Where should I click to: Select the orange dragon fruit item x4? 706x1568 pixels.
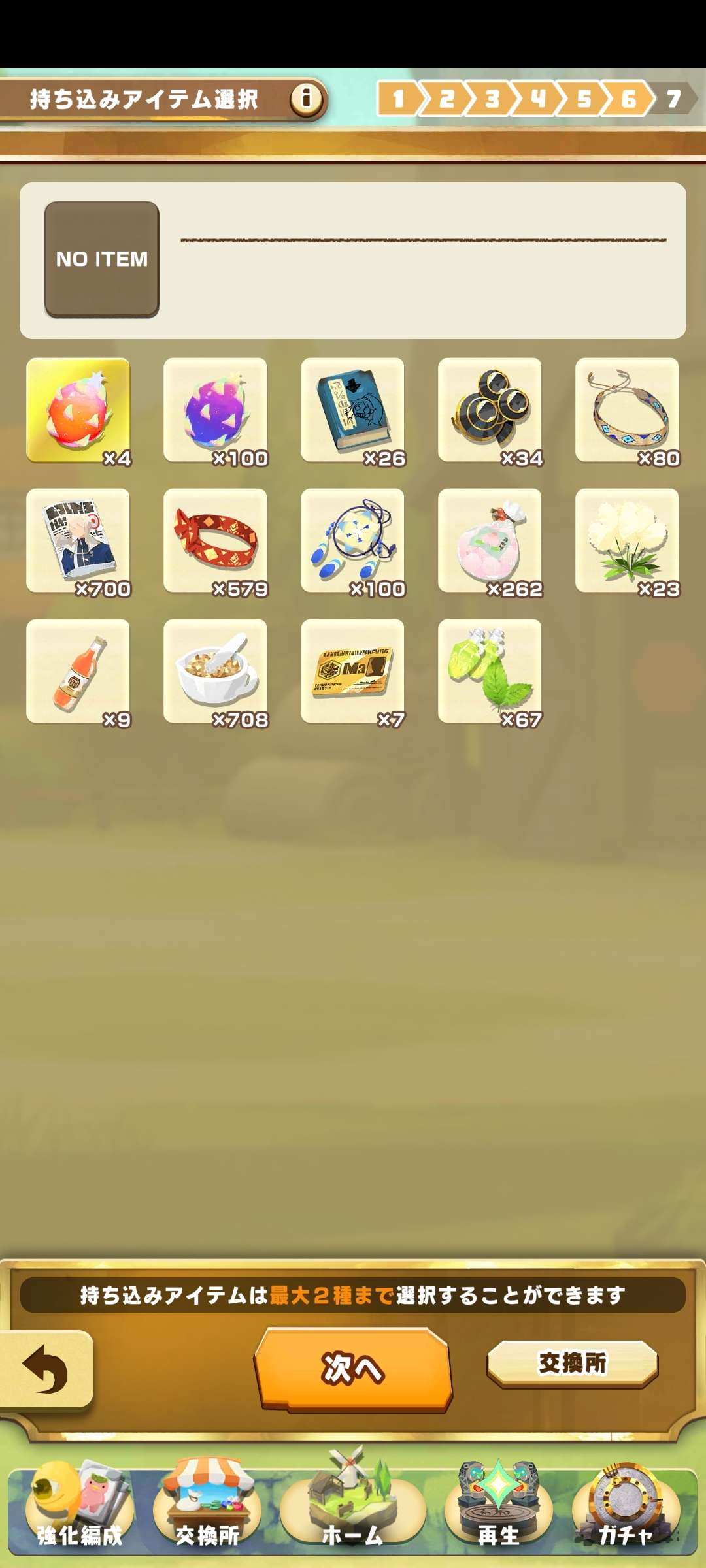pos(78,410)
